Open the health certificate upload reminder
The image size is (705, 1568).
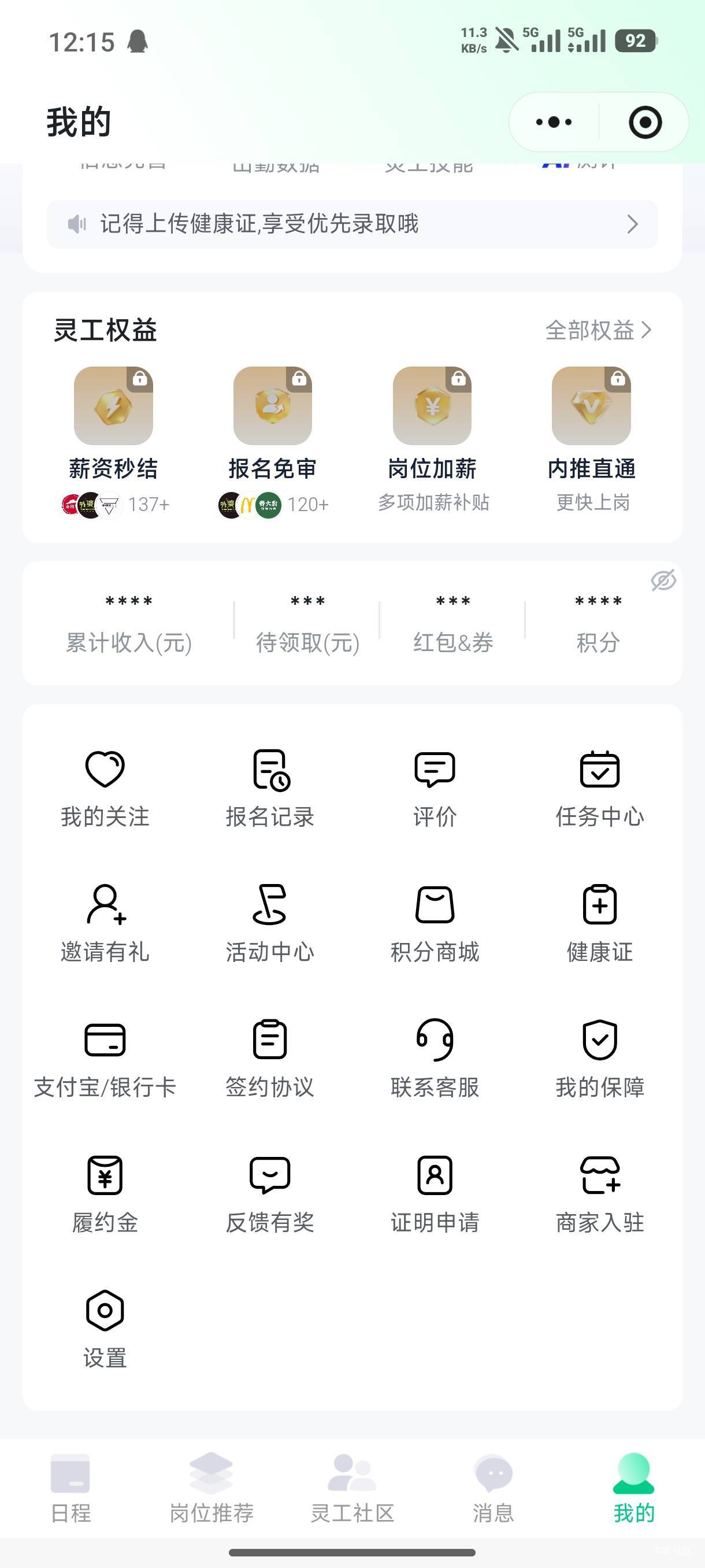tap(352, 224)
